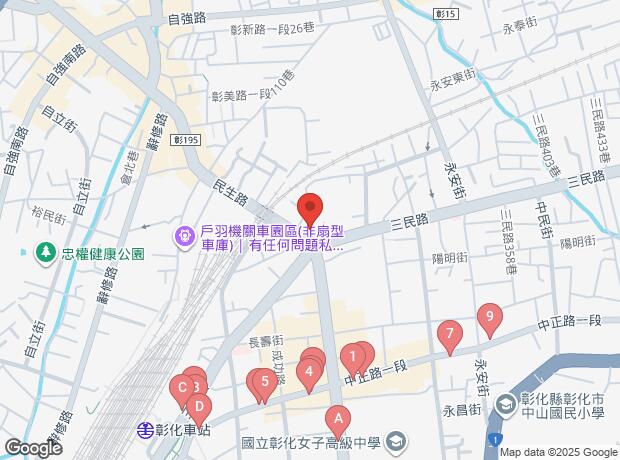Select map marker 4
Viewport: 620px width, 460px height.
click(310, 372)
